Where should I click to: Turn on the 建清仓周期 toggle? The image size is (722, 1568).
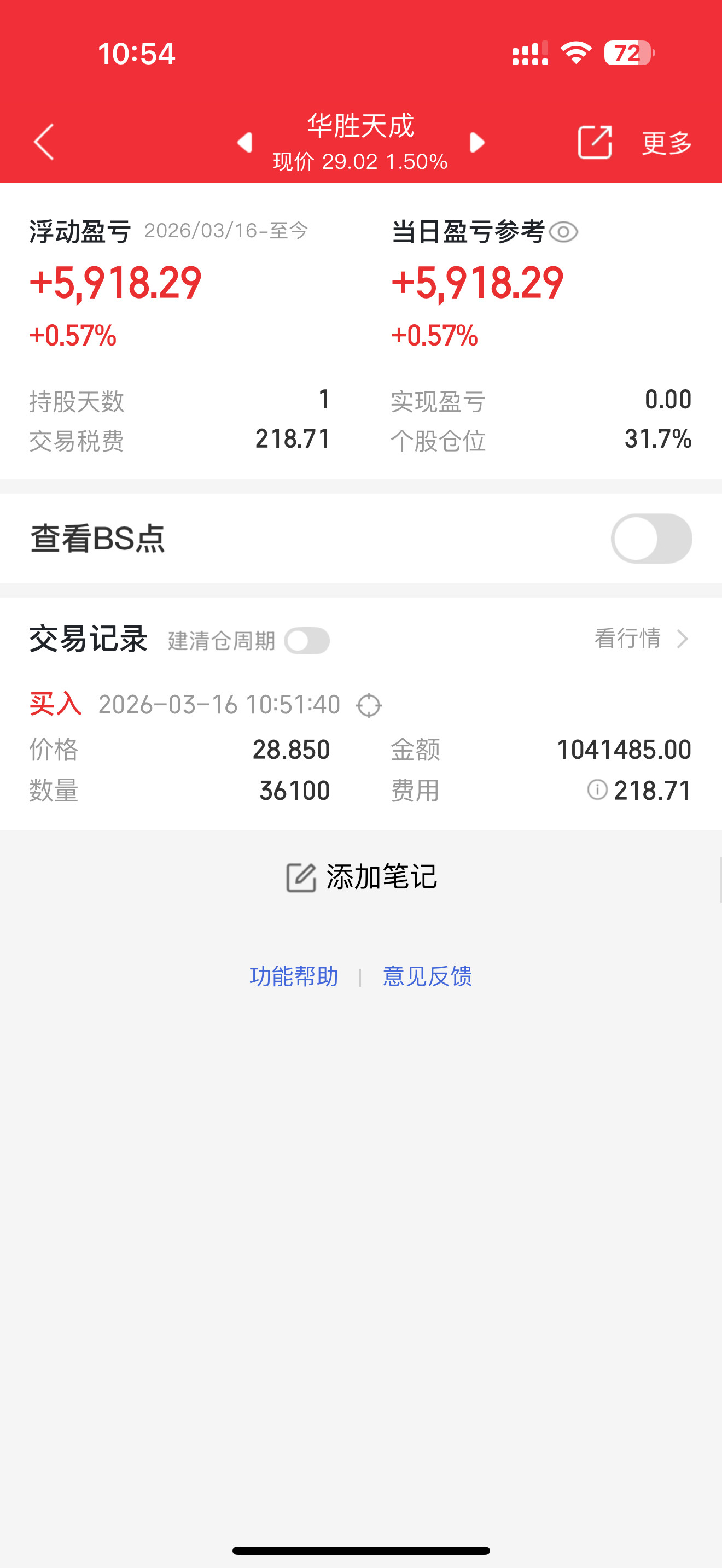coord(307,640)
